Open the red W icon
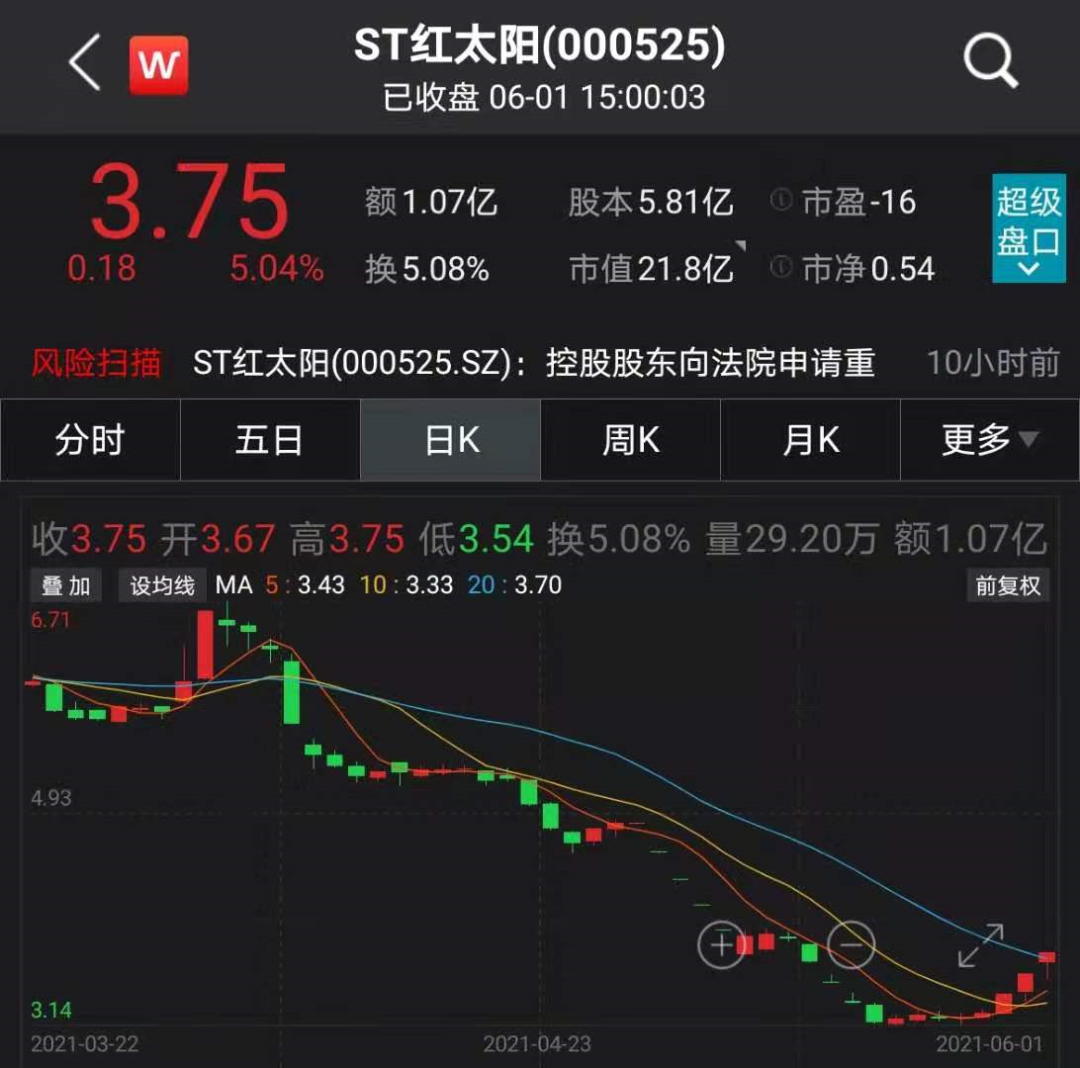 [158, 65]
